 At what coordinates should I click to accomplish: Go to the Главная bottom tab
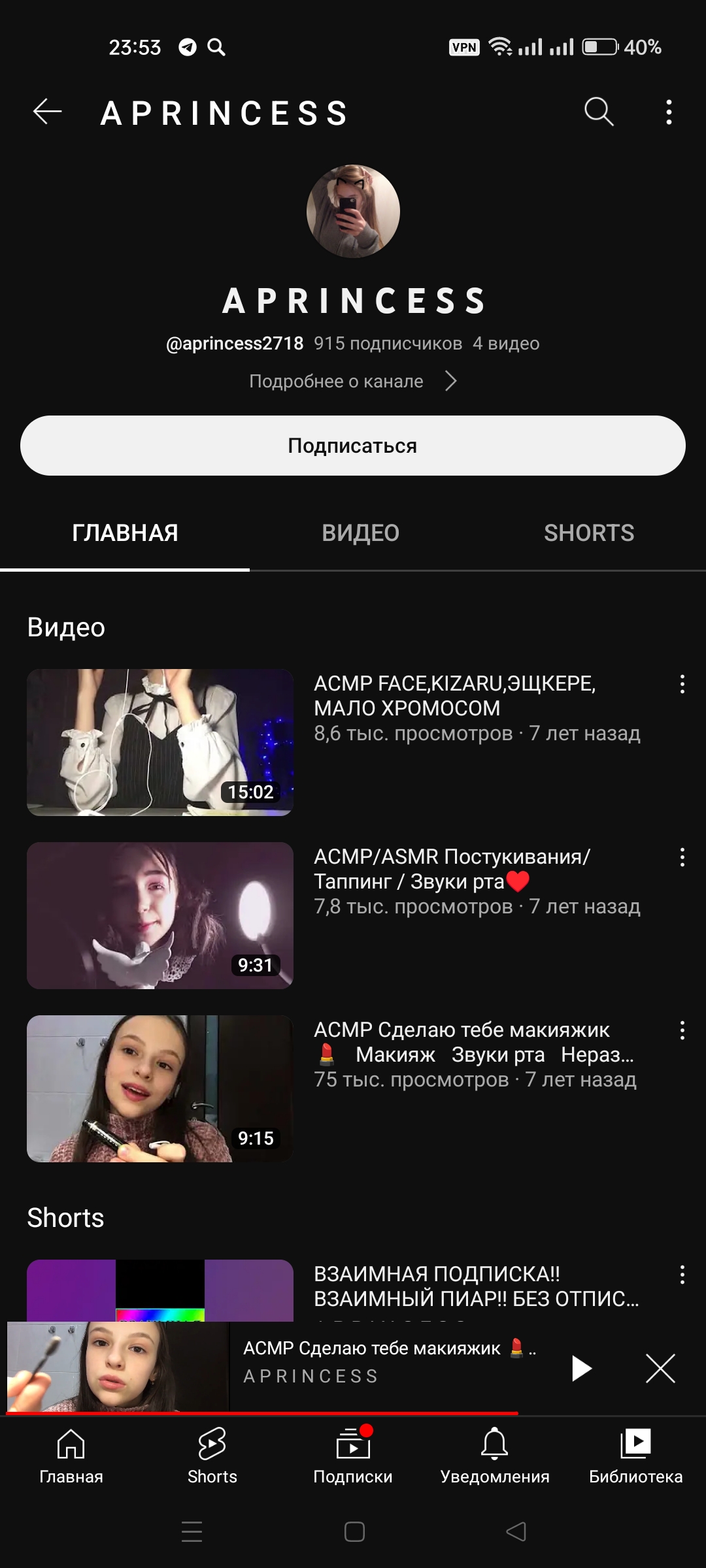point(71,1457)
